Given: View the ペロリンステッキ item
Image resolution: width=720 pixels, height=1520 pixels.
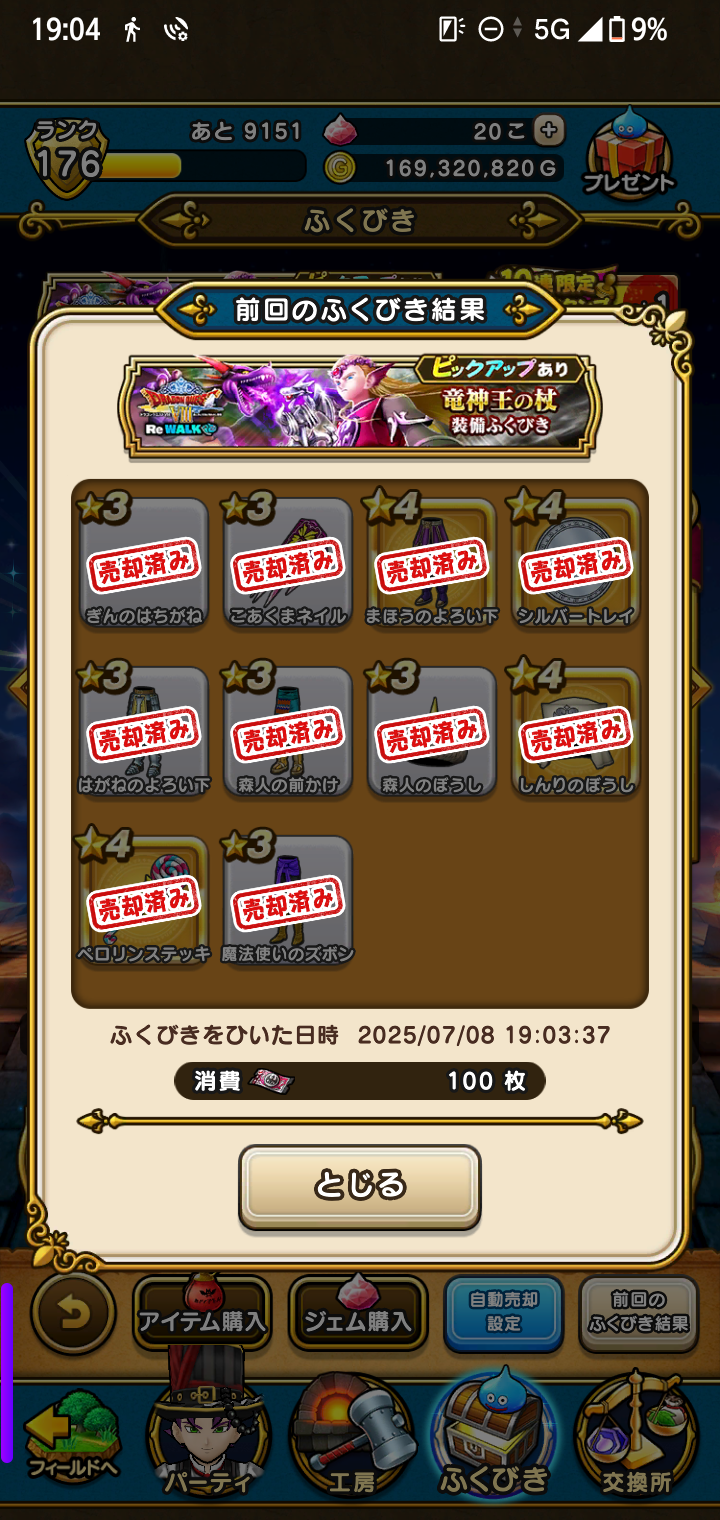Looking at the screenshot, I should (143, 900).
